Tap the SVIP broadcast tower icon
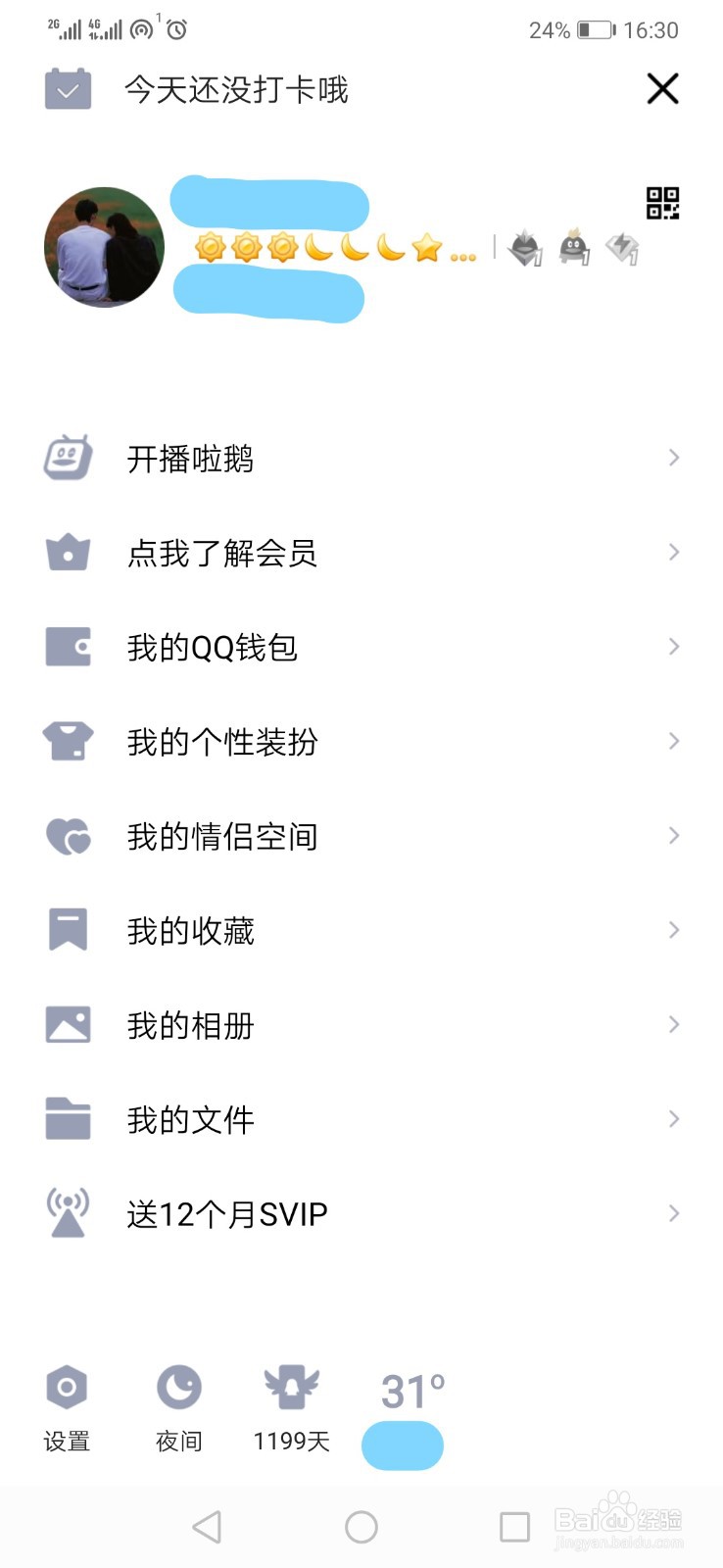 pyautogui.click(x=67, y=1212)
